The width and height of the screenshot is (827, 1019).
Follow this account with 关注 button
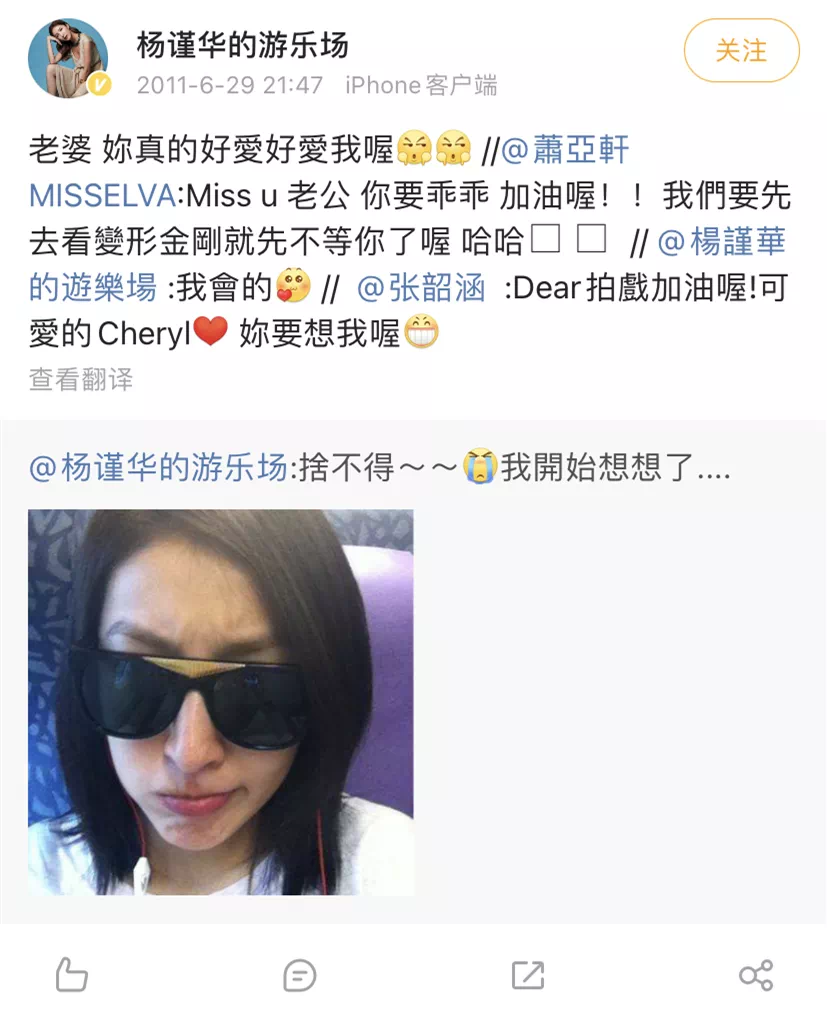tap(741, 51)
